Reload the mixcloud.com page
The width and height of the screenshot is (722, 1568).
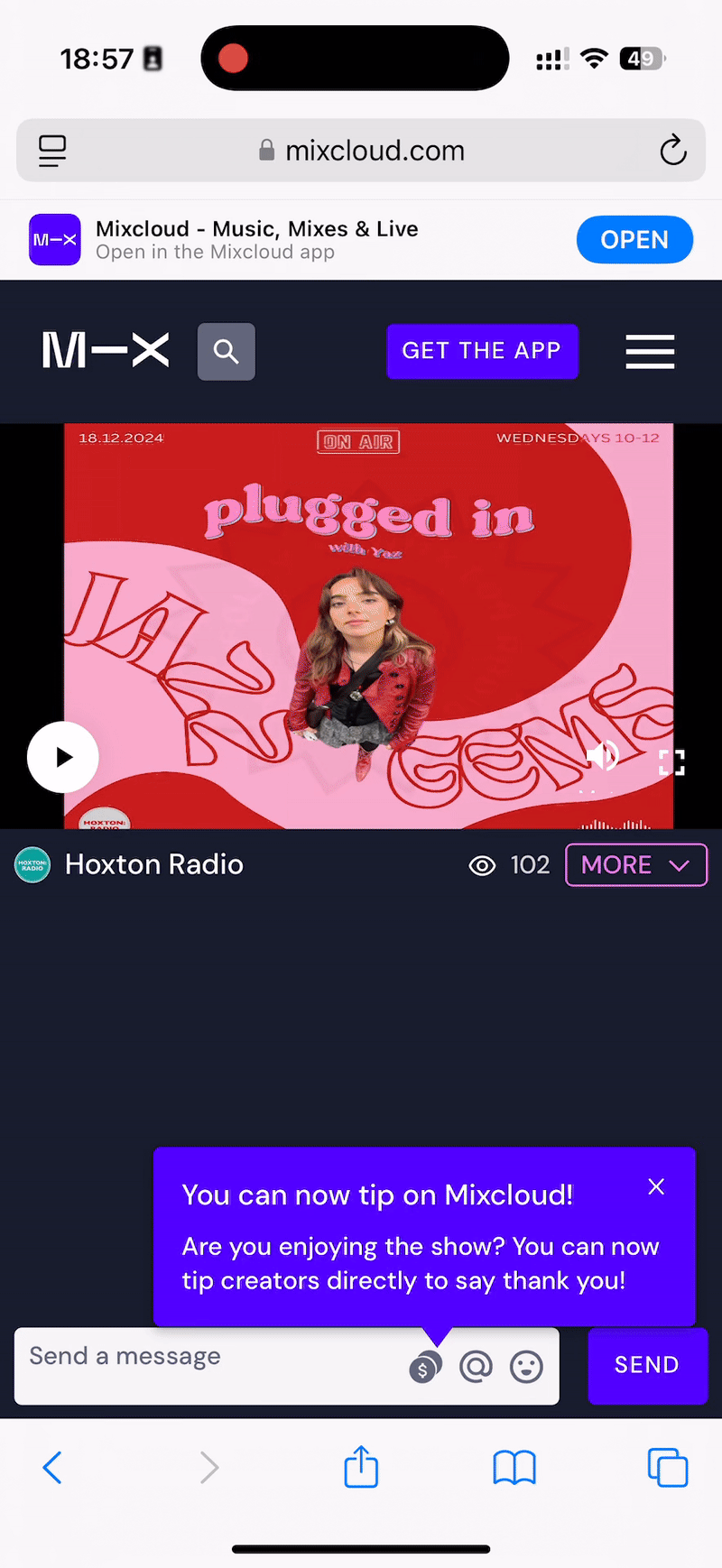pyautogui.click(x=673, y=151)
